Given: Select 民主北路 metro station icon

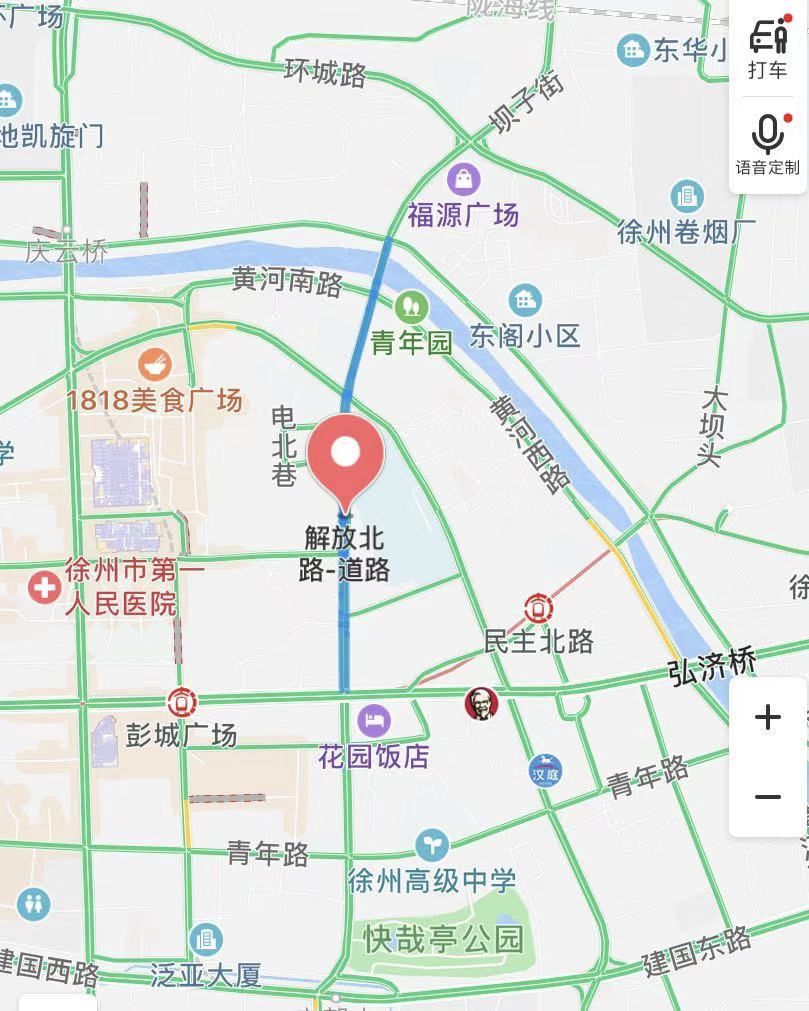Looking at the screenshot, I should click(x=539, y=607).
